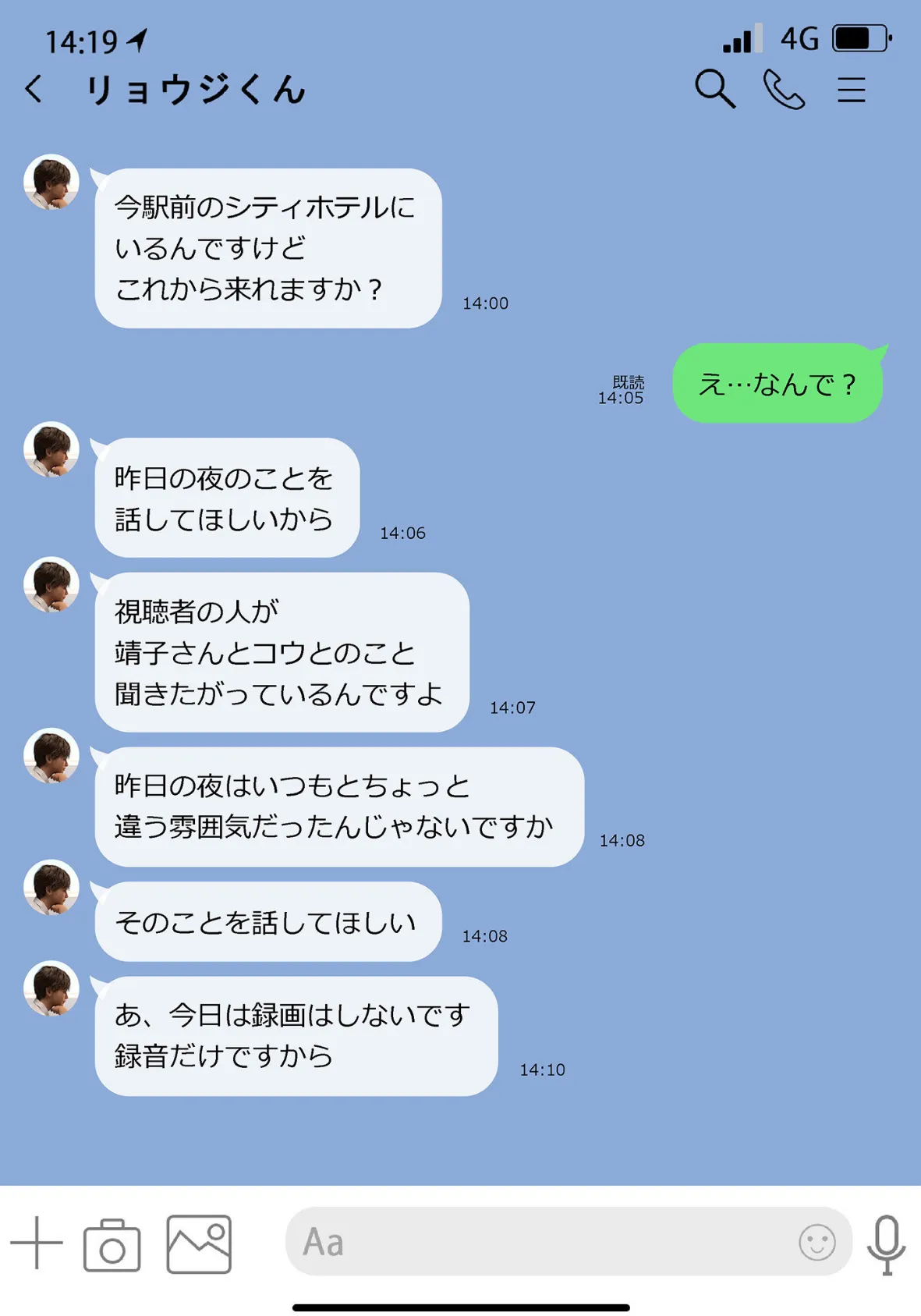Tap リョウジくん's profile avatar

coord(50,182)
